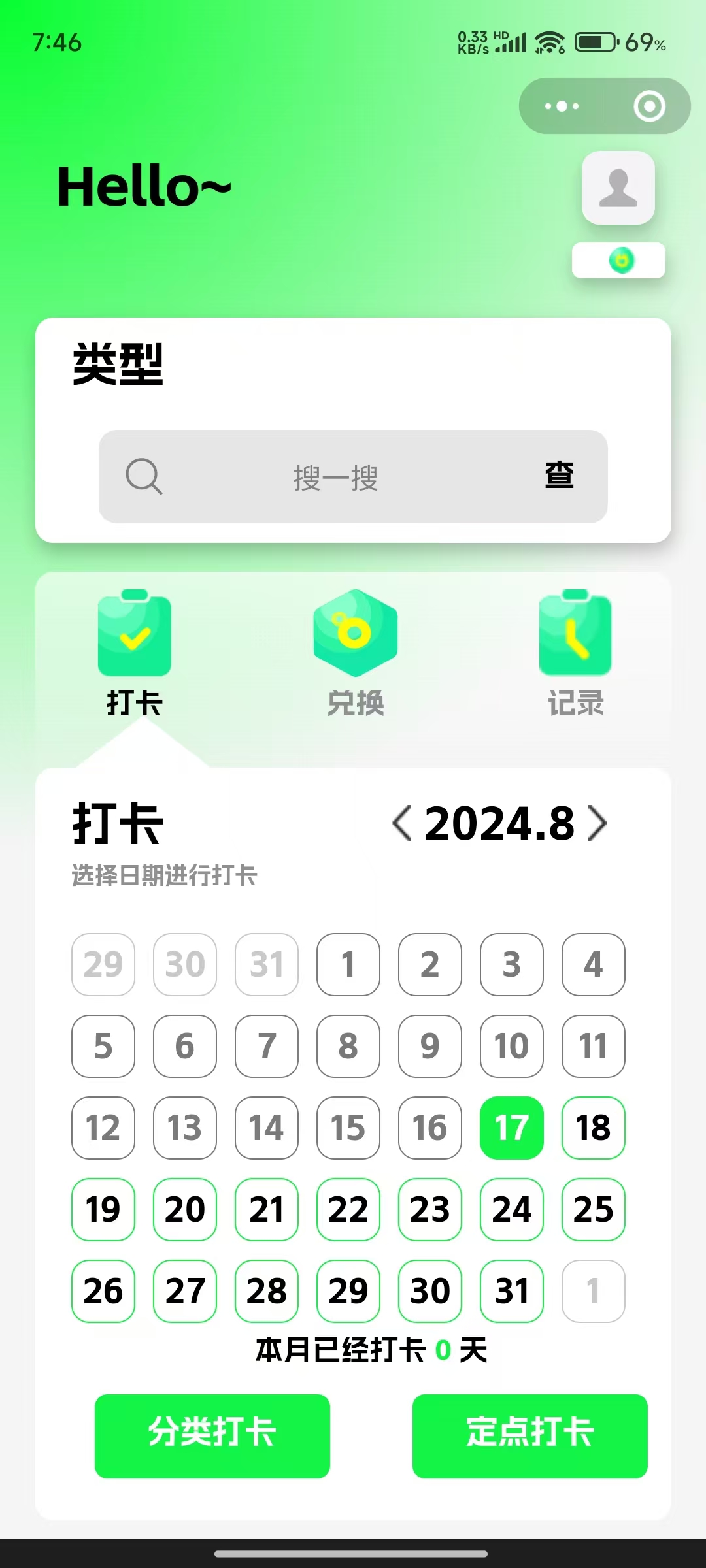Switch to the 记录 tab
The image size is (706, 1568).
[x=575, y=653]
